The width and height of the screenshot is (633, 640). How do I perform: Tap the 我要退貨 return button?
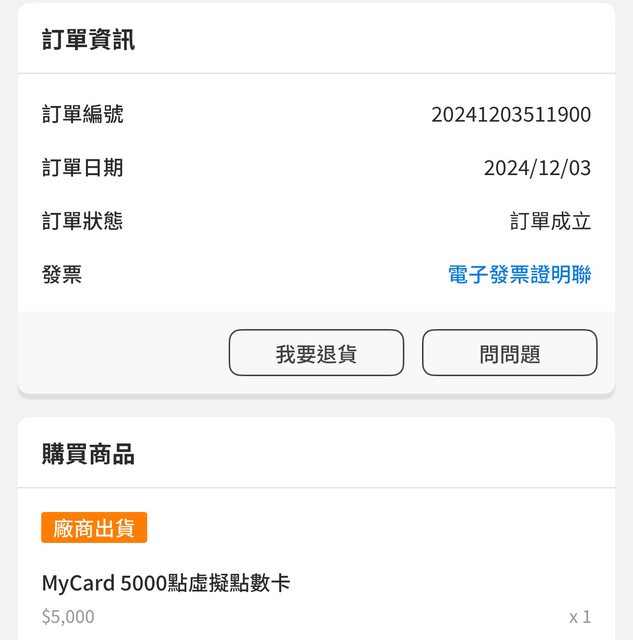tap(316, 353)
